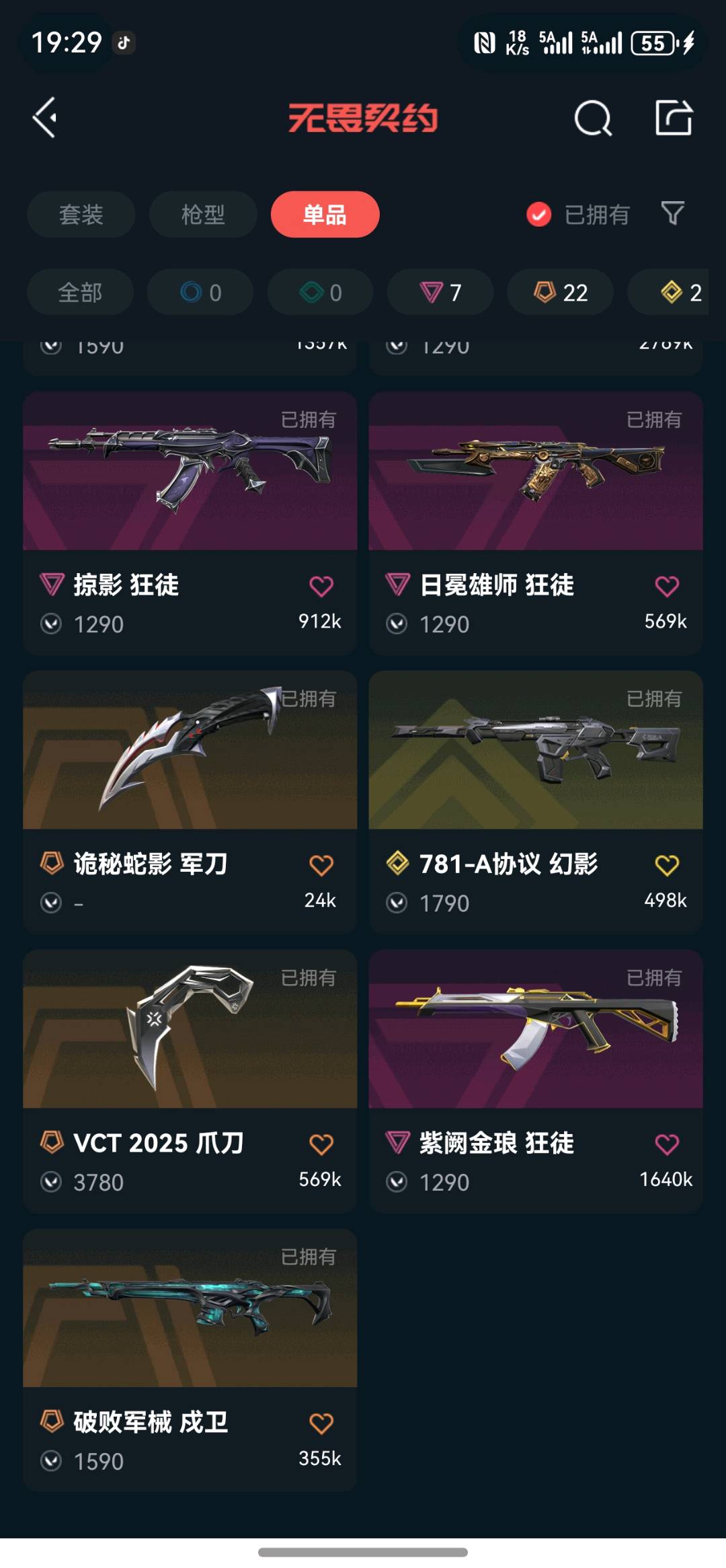Like the 日冕雄师 狂徒 skin

667,587
